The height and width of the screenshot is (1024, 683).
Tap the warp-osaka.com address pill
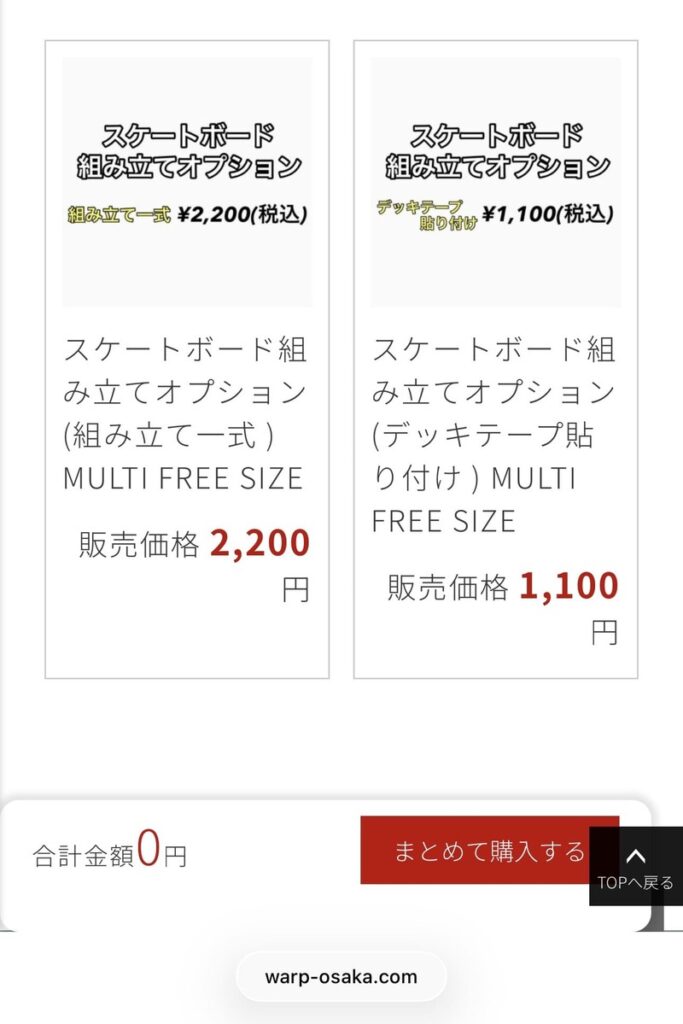(x=341, y=977)
